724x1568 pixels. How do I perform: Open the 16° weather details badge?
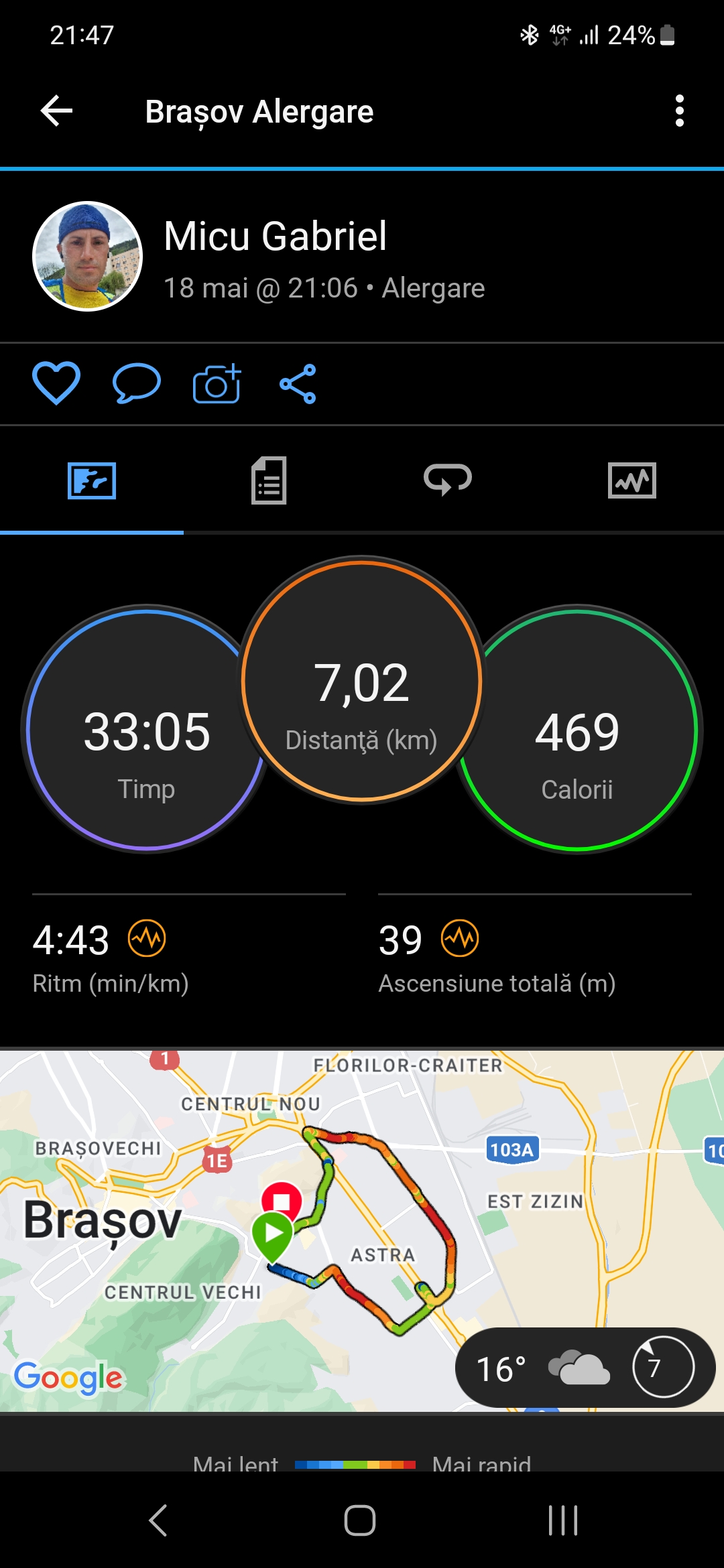coord(585,1368)
